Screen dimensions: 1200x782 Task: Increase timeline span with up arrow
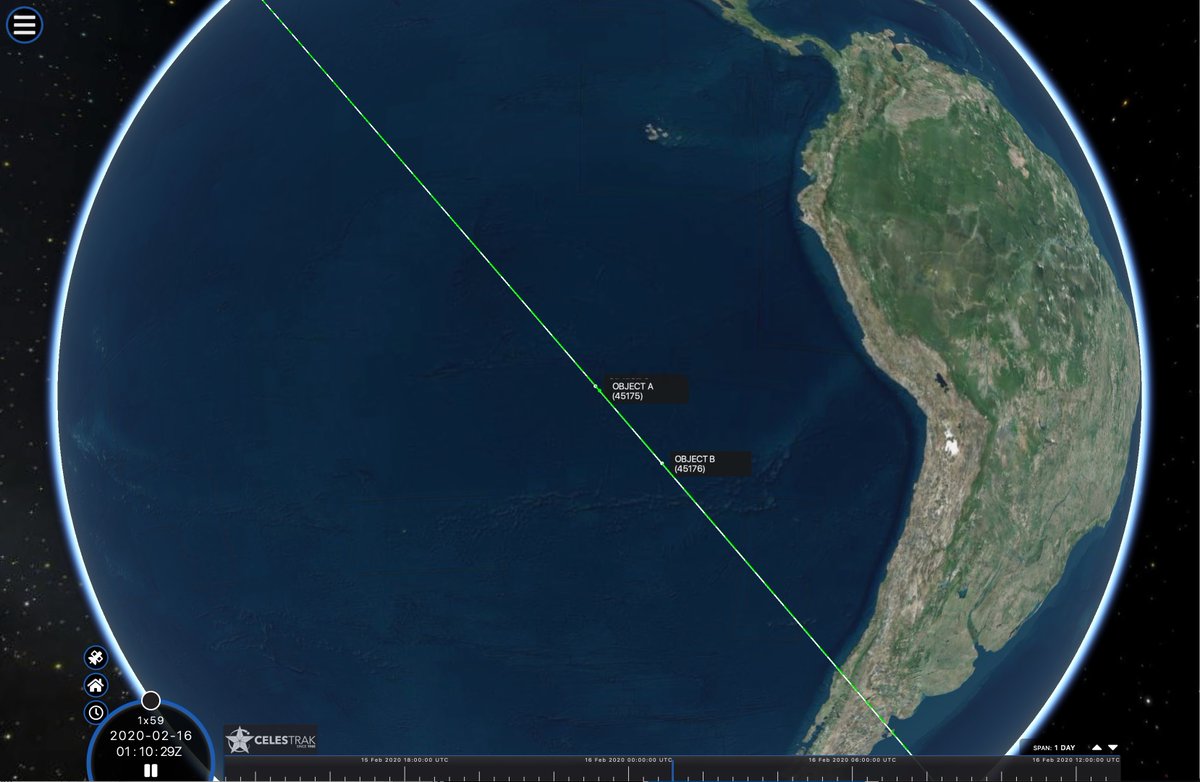[1097, 747]
